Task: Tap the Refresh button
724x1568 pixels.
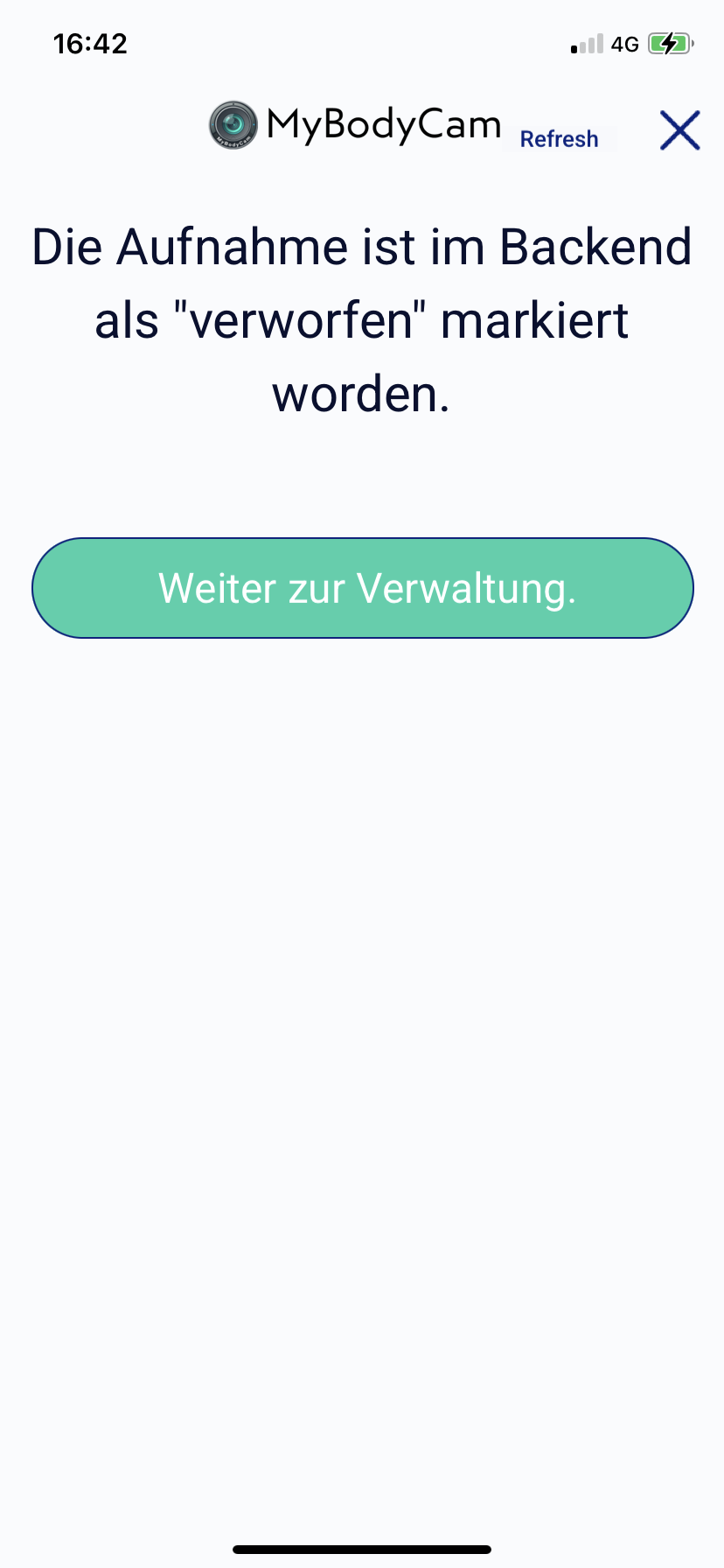Action: pyautogui.click(x=560, y=139)
